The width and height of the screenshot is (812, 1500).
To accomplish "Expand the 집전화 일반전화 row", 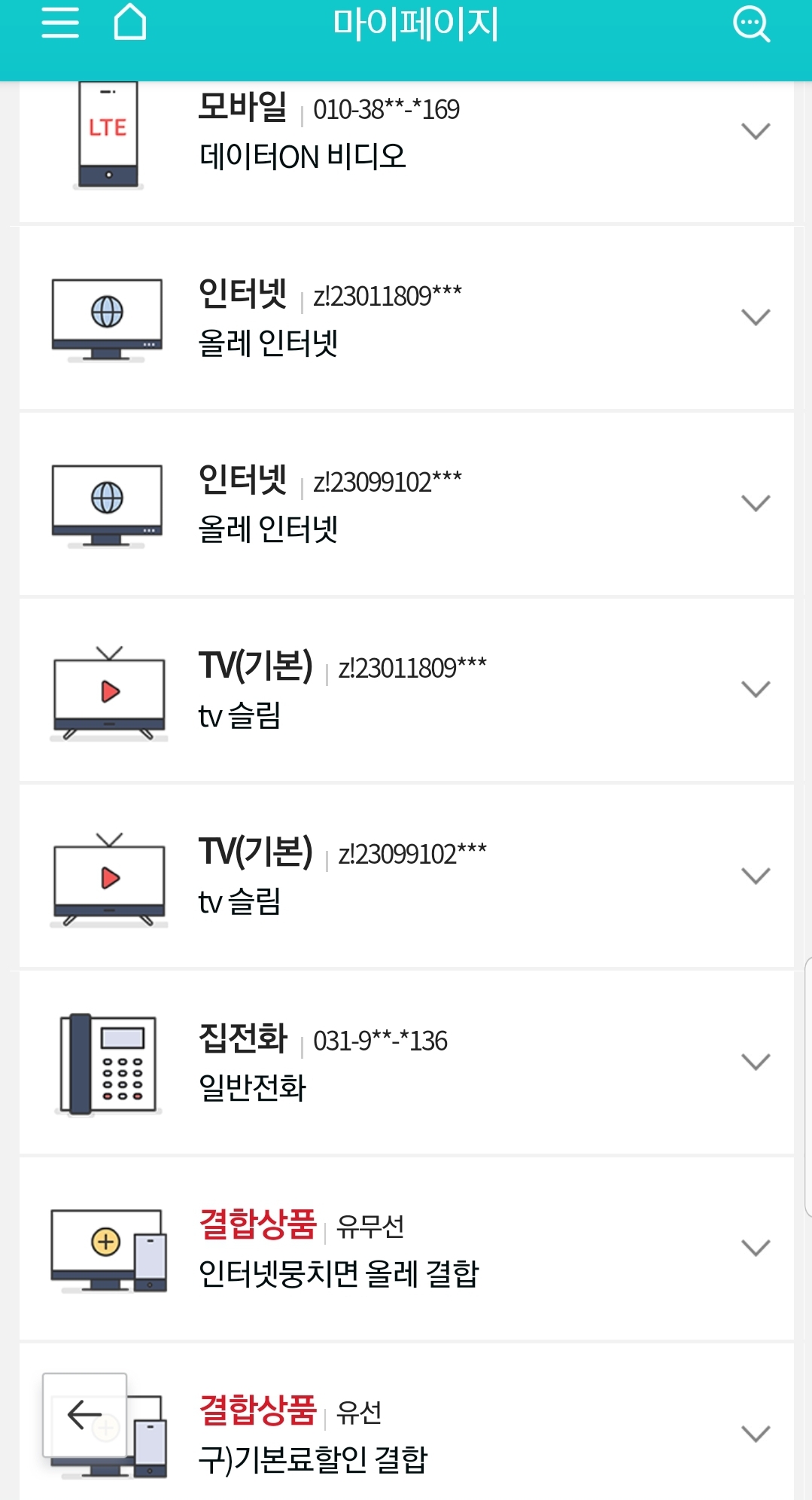I will coord(756,1062).
